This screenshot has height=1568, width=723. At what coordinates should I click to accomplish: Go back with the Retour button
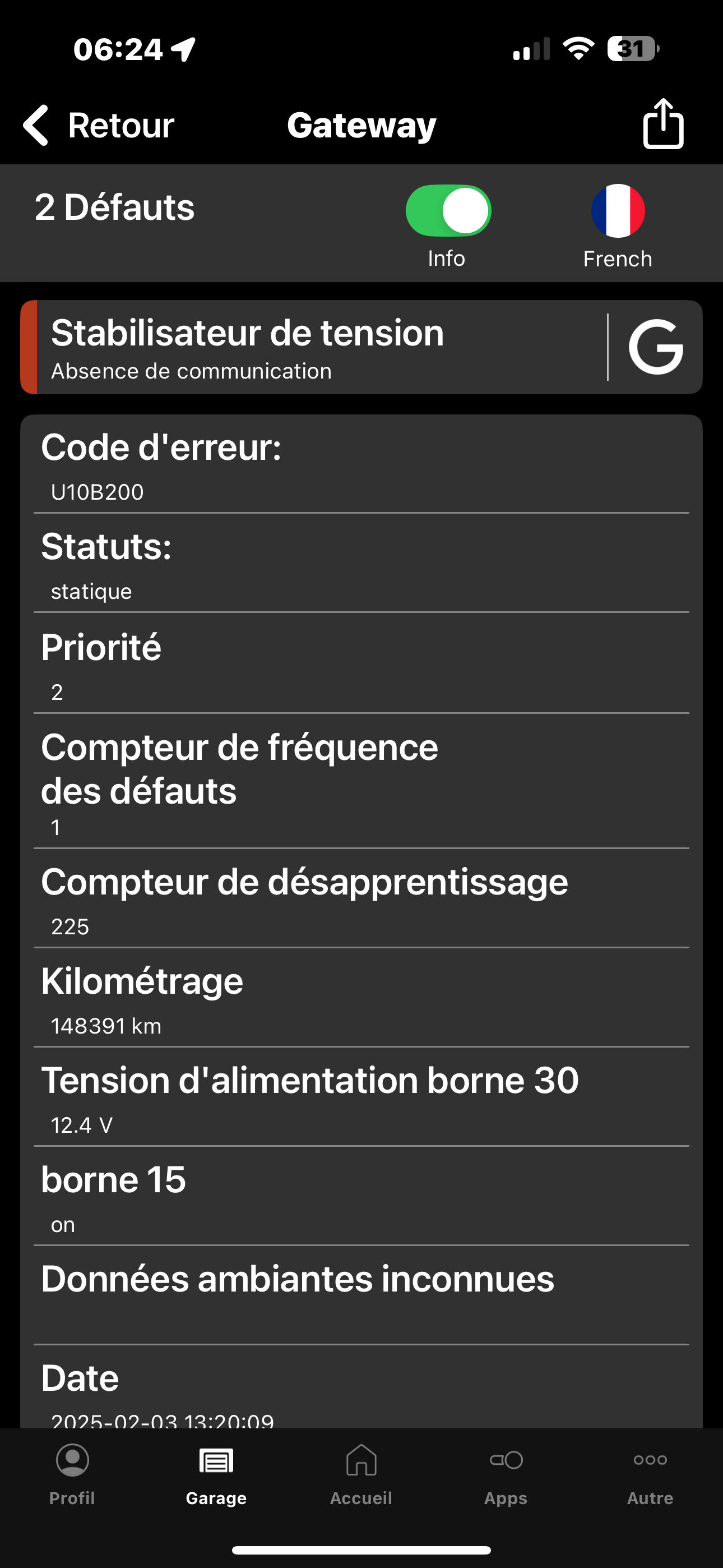(x=99, y=126)
